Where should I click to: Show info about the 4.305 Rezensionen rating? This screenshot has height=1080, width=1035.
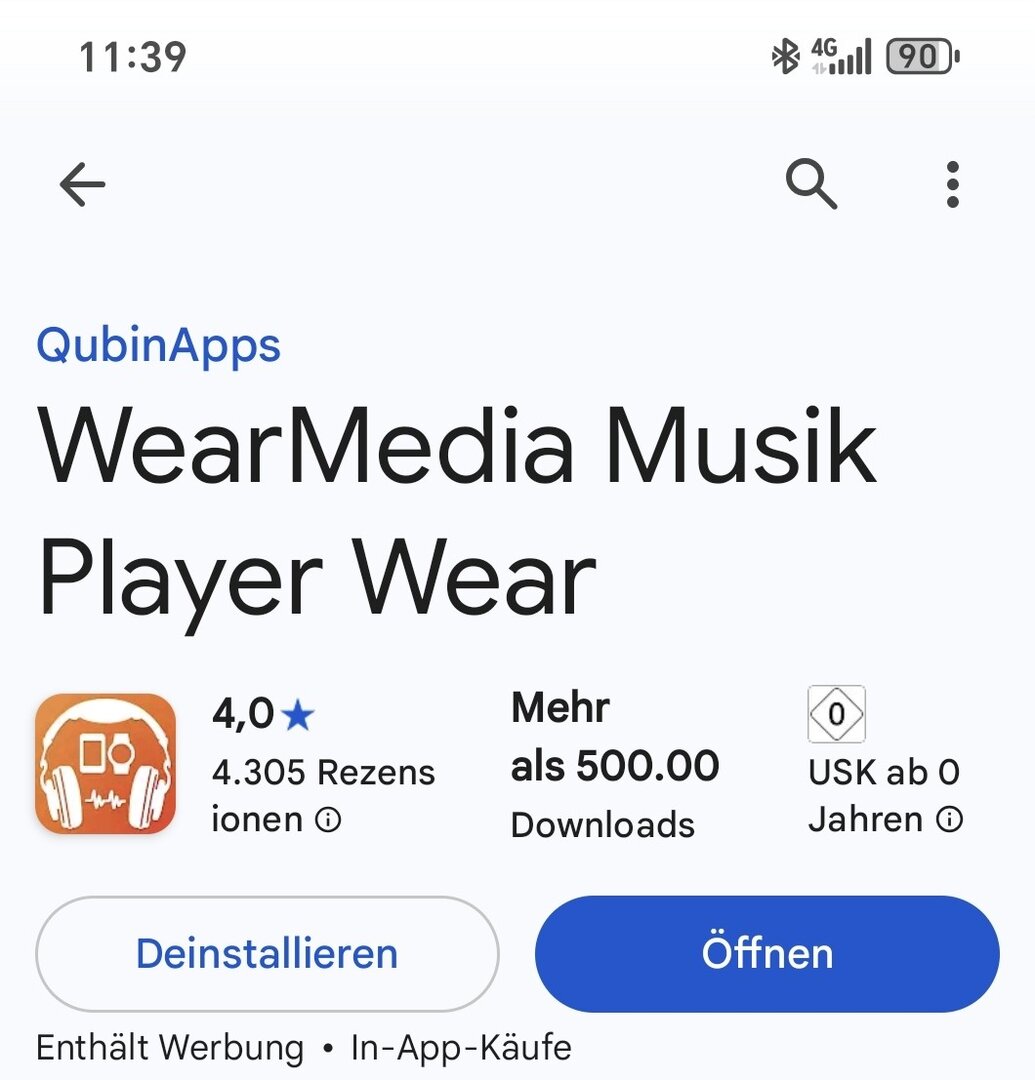[x=328, y=820]
